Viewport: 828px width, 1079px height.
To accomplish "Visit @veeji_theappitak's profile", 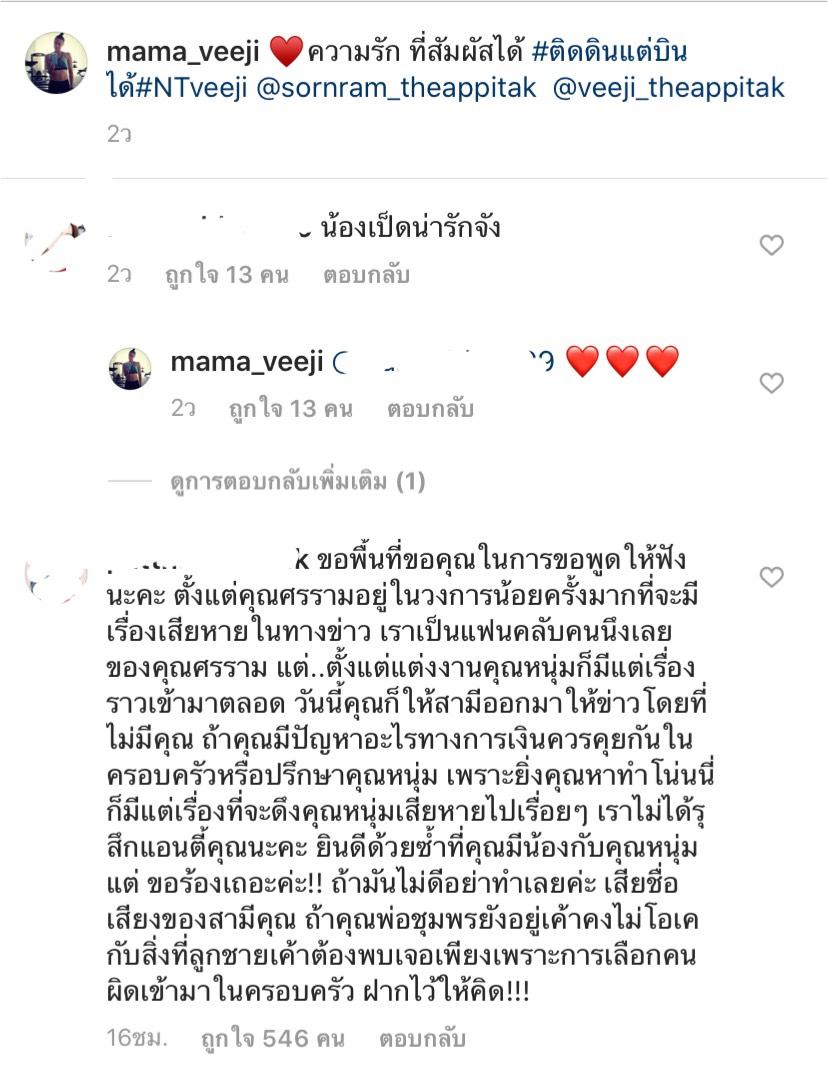I will [668, 88].
